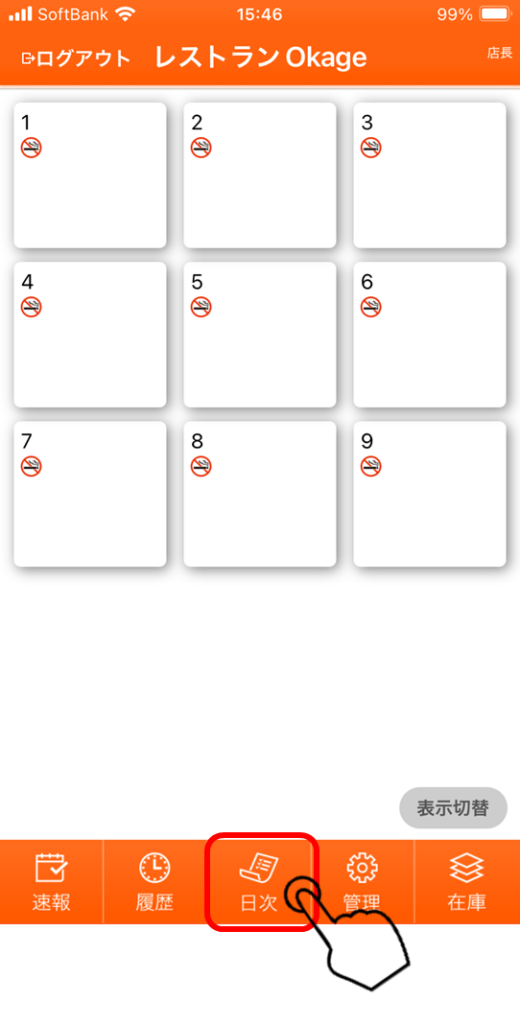Open table 7

(x=90, y=494)
